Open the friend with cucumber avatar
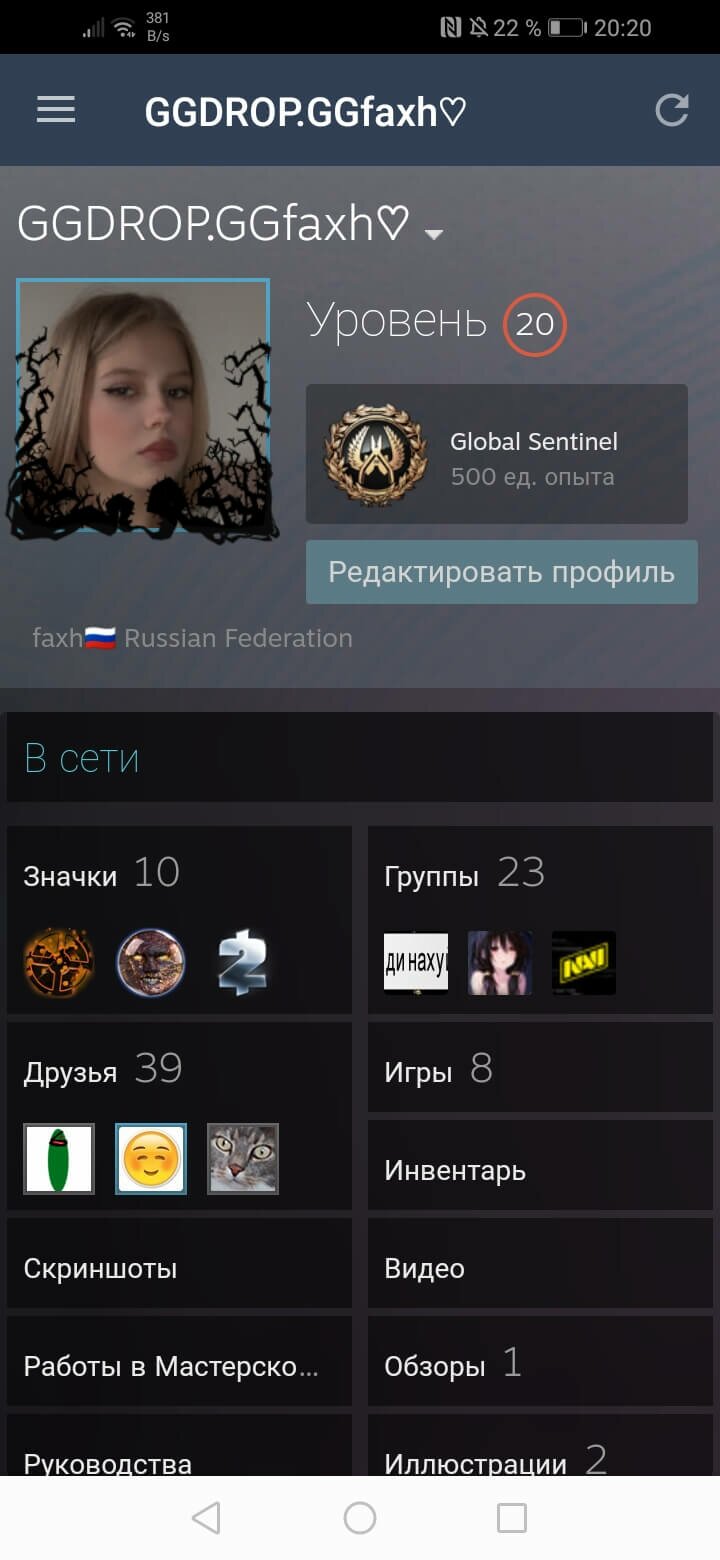Screen dimensions: 720x1560 [59, 1159]
